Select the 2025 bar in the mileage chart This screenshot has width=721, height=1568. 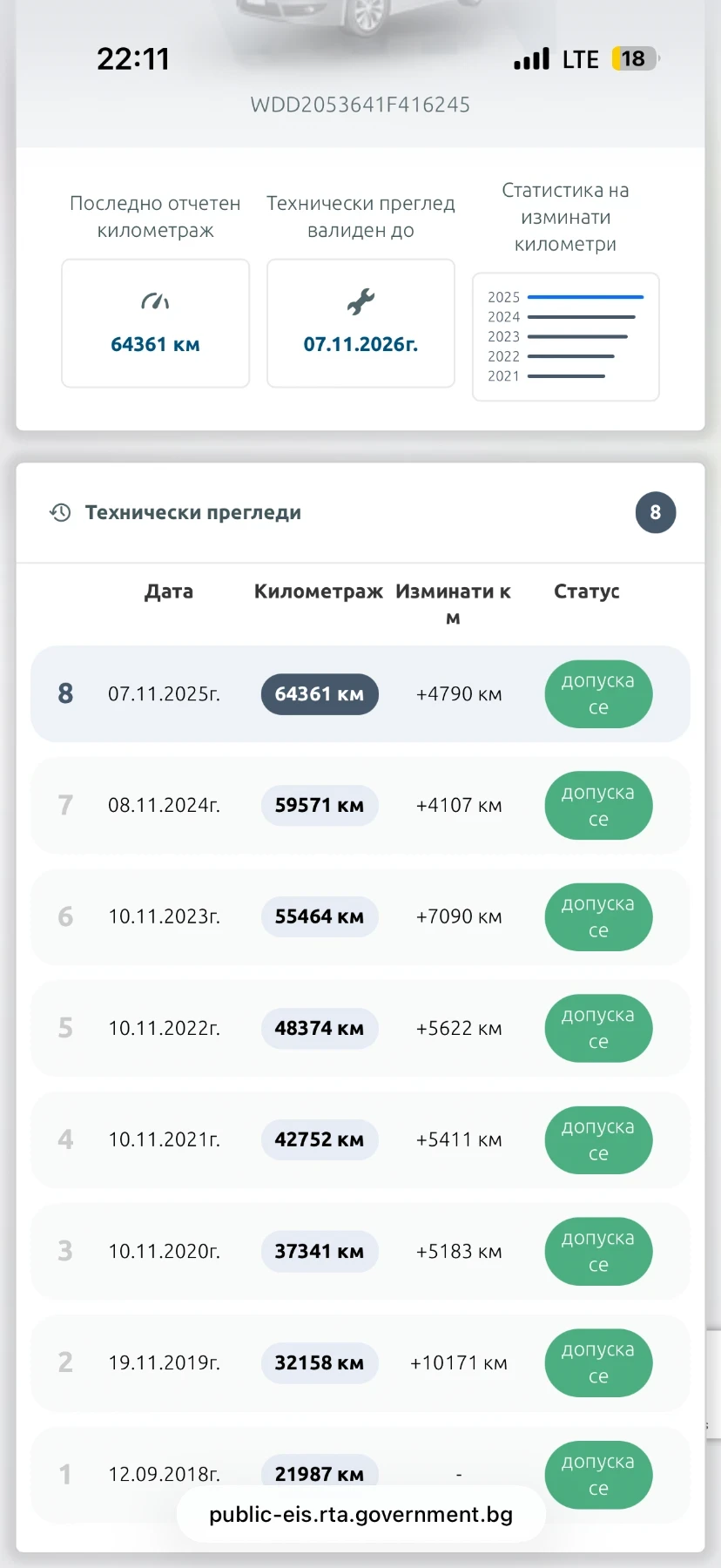pyautogui.click(x=587, y=297)
